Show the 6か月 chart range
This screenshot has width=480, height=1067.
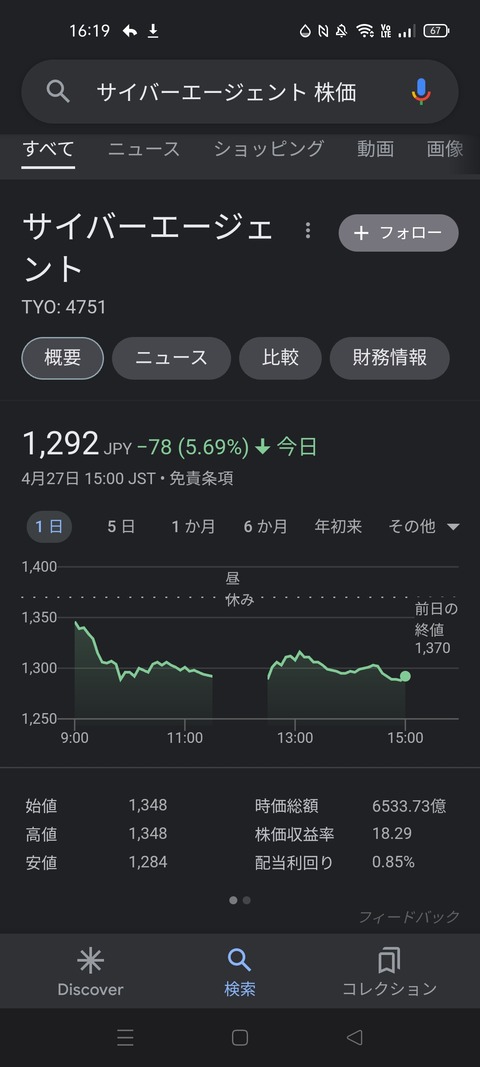click(x=266, y=527)
